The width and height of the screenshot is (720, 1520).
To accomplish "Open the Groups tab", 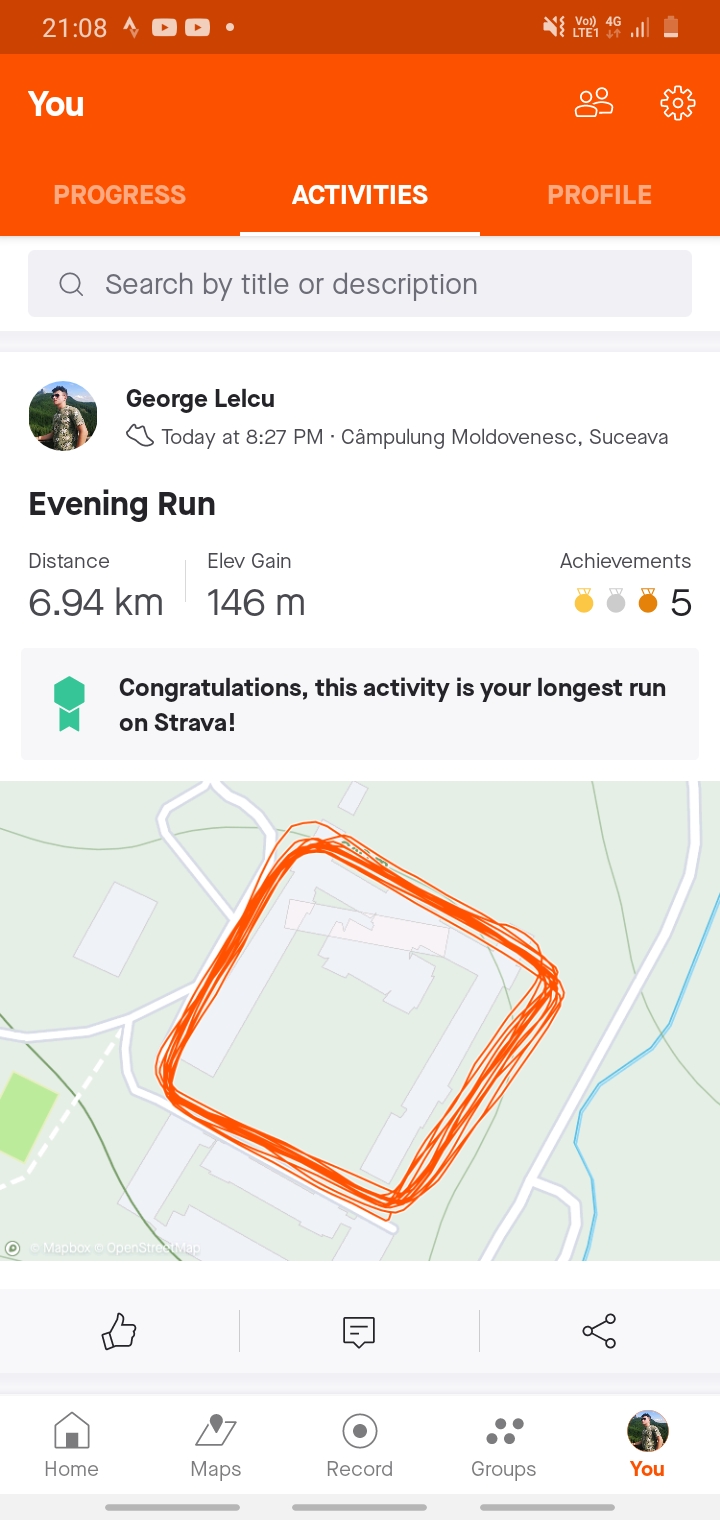I will pos(504,1446).
